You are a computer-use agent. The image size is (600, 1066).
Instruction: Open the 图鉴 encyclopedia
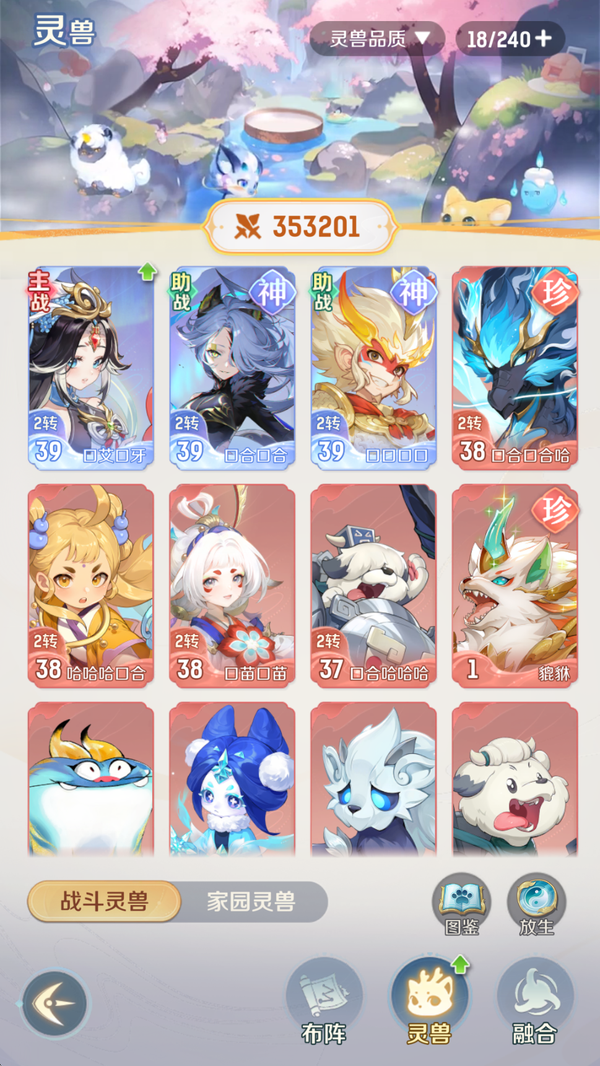461,904
